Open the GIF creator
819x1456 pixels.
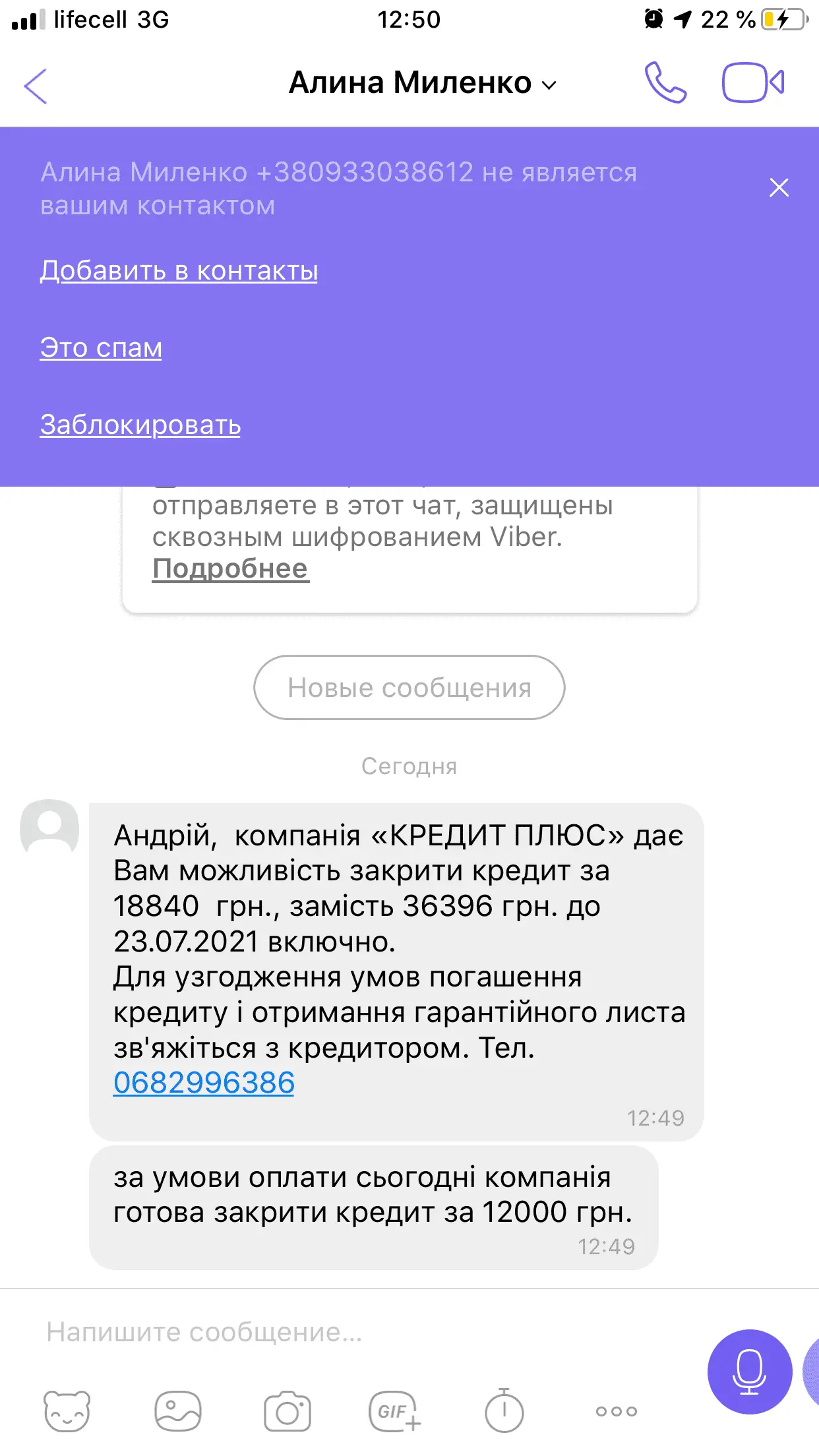[x=394, y=1411]
